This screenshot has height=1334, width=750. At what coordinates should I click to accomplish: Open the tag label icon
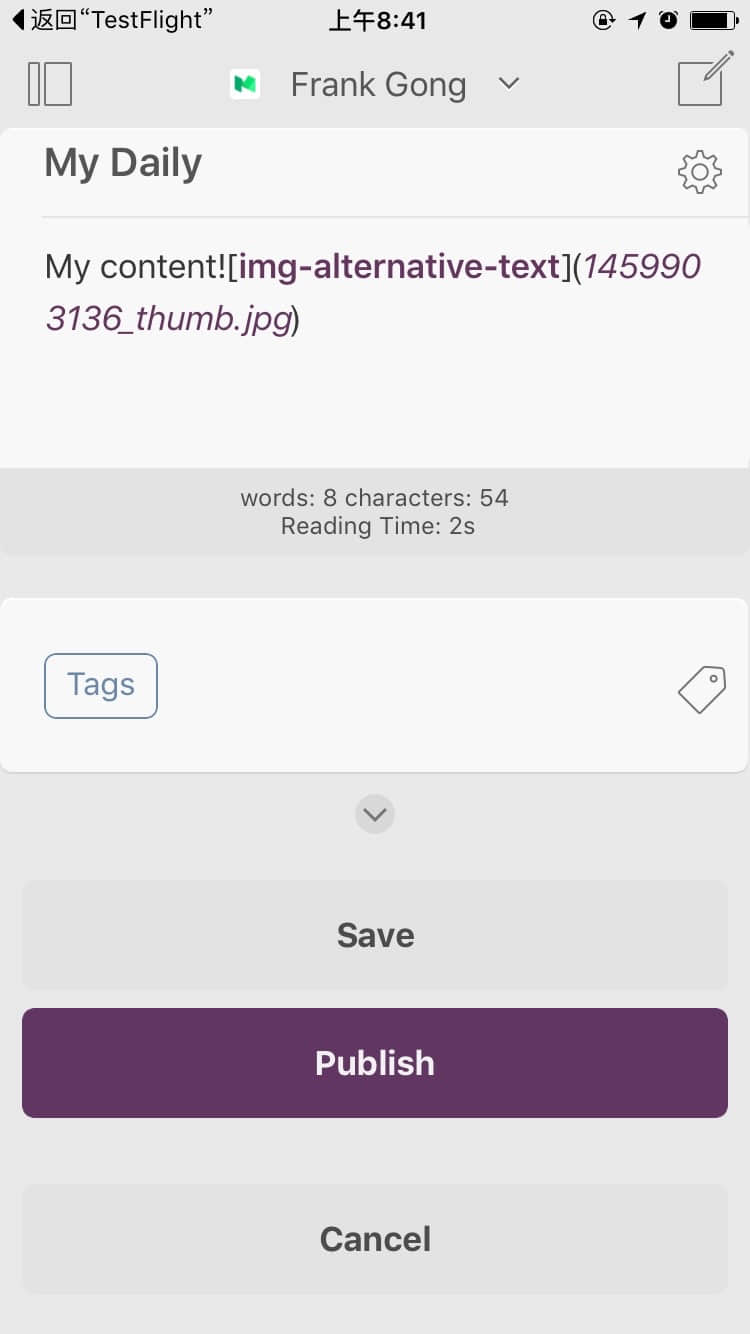(x=702, y=689)
